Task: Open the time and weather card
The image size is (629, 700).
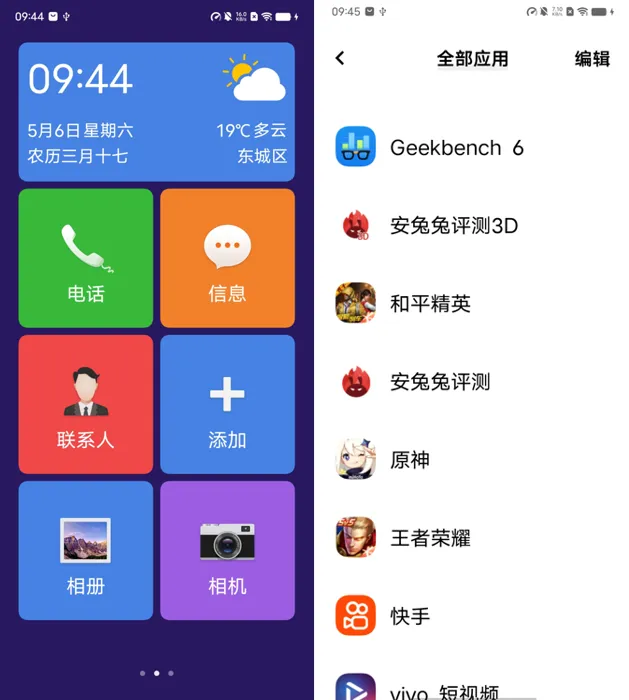Action: [156, 111]
